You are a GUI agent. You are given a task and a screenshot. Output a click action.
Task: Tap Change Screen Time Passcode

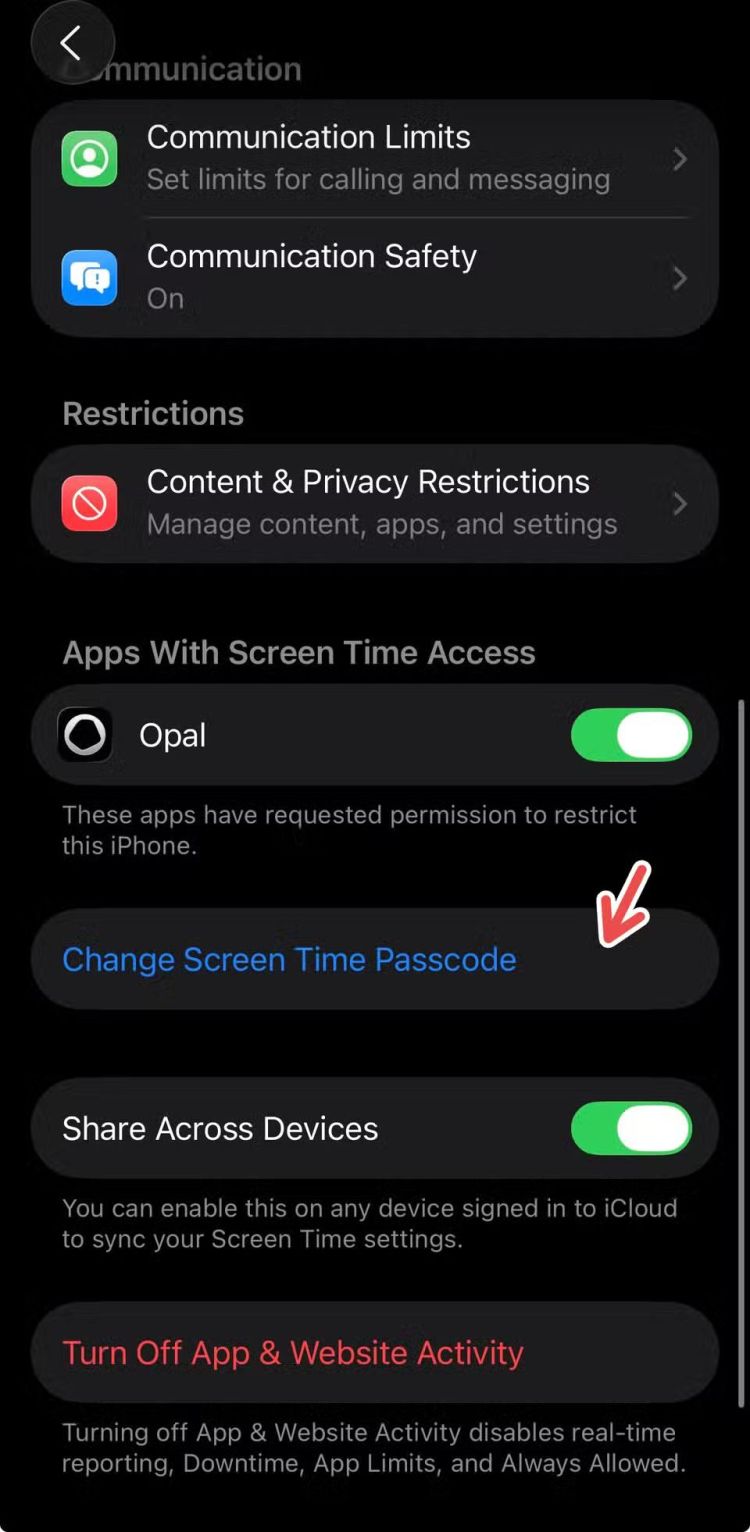(x=290, y=959)
